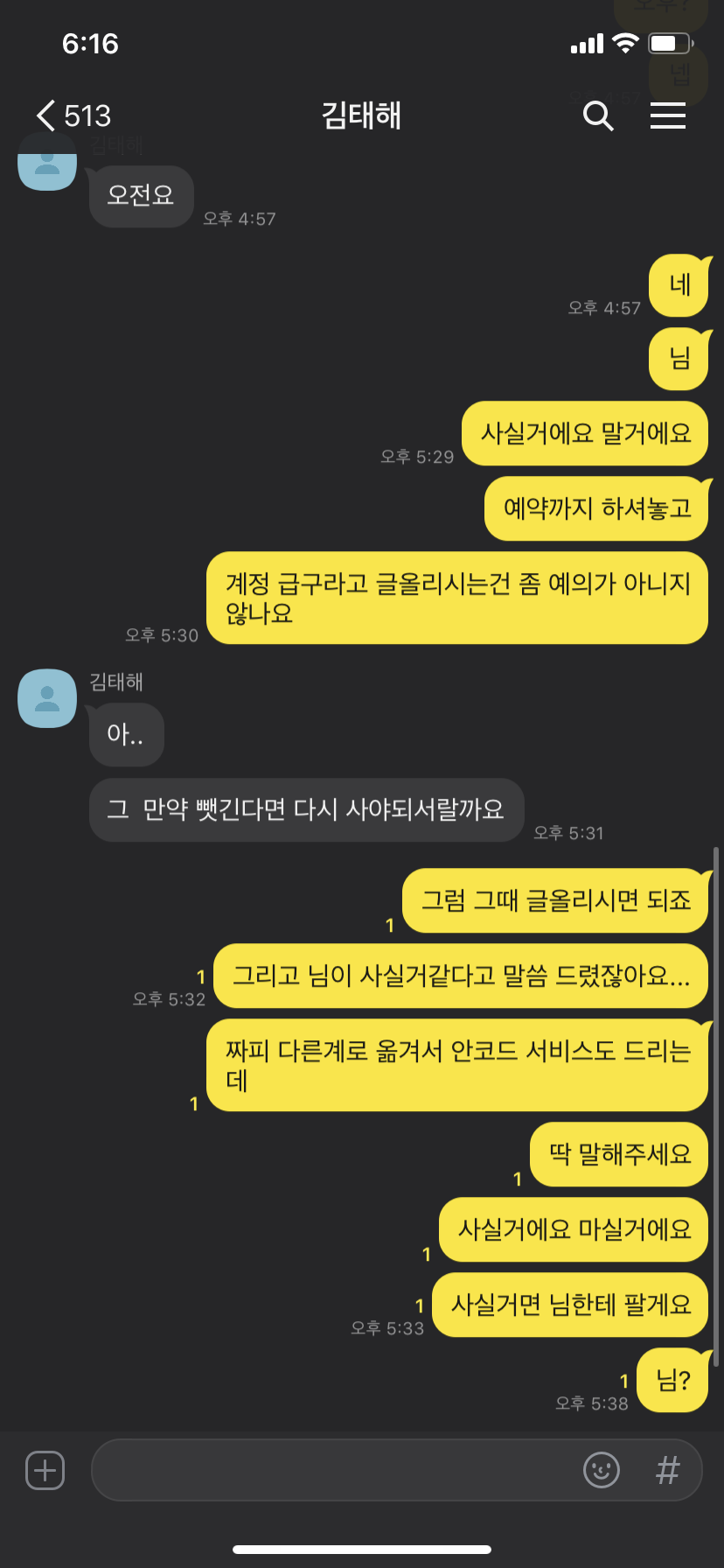
Task: View 김태해's profile picture above 아..
Action: pyautogui.click(x=47, y=698)
